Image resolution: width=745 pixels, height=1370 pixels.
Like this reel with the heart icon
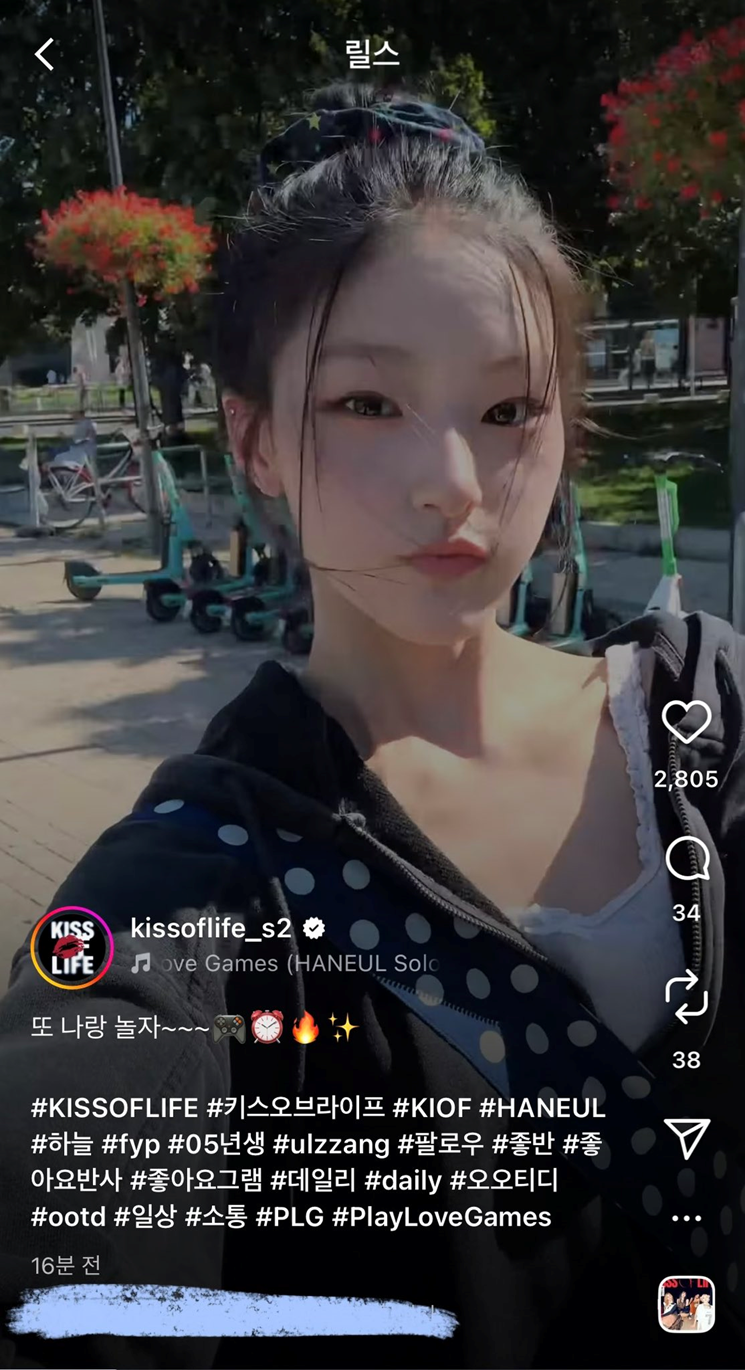click(x=686, y=723)
